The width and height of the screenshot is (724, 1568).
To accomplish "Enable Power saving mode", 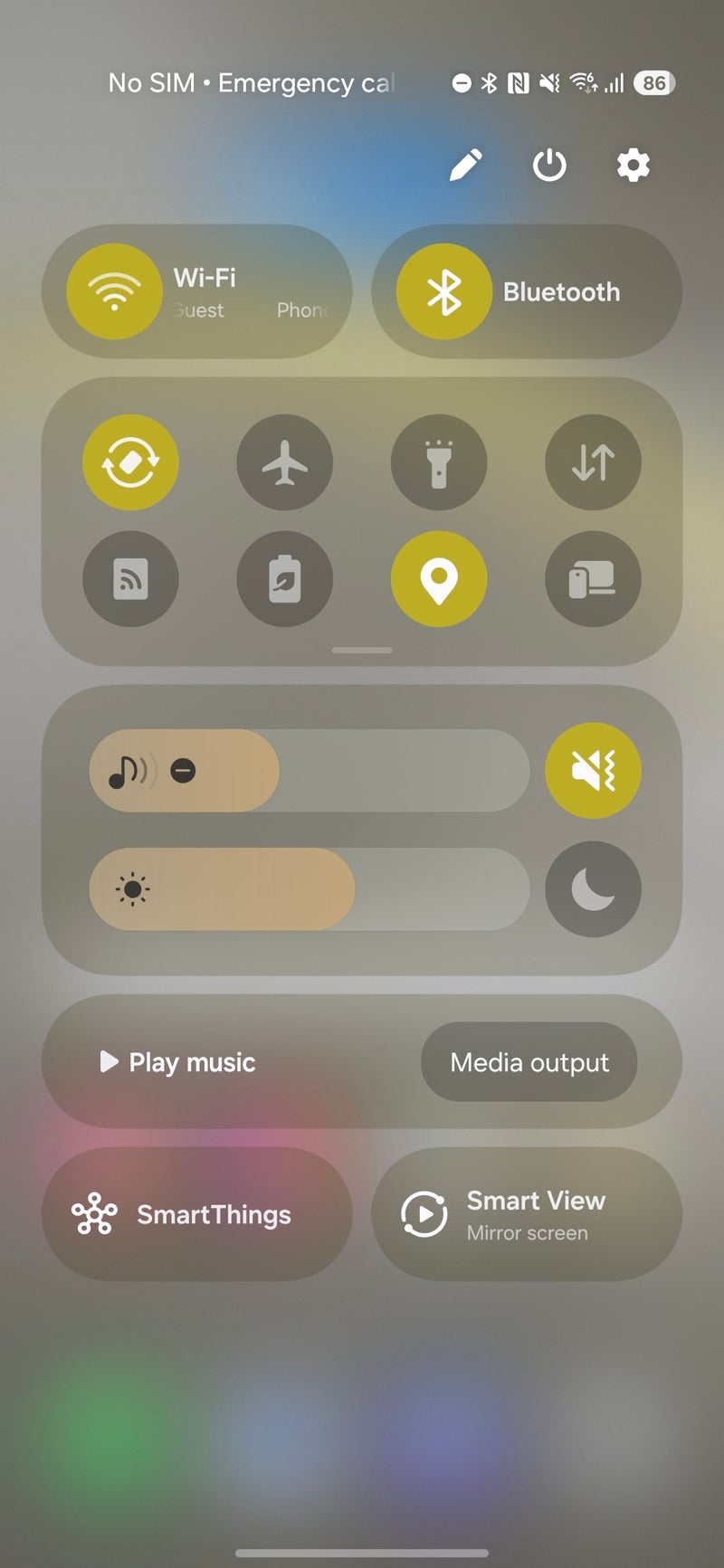I will coord(285,579).
